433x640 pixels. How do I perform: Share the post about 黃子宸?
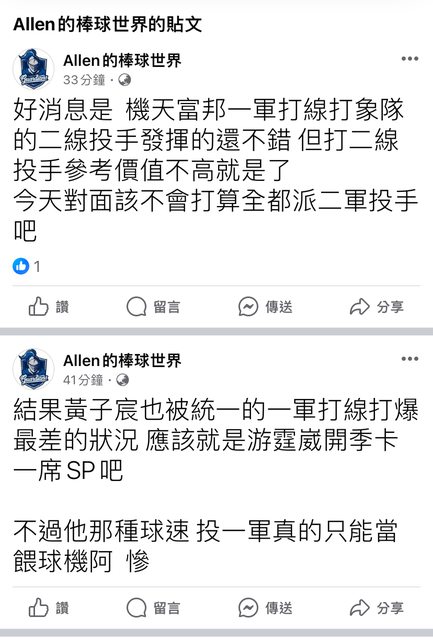(x=377, y=608)
